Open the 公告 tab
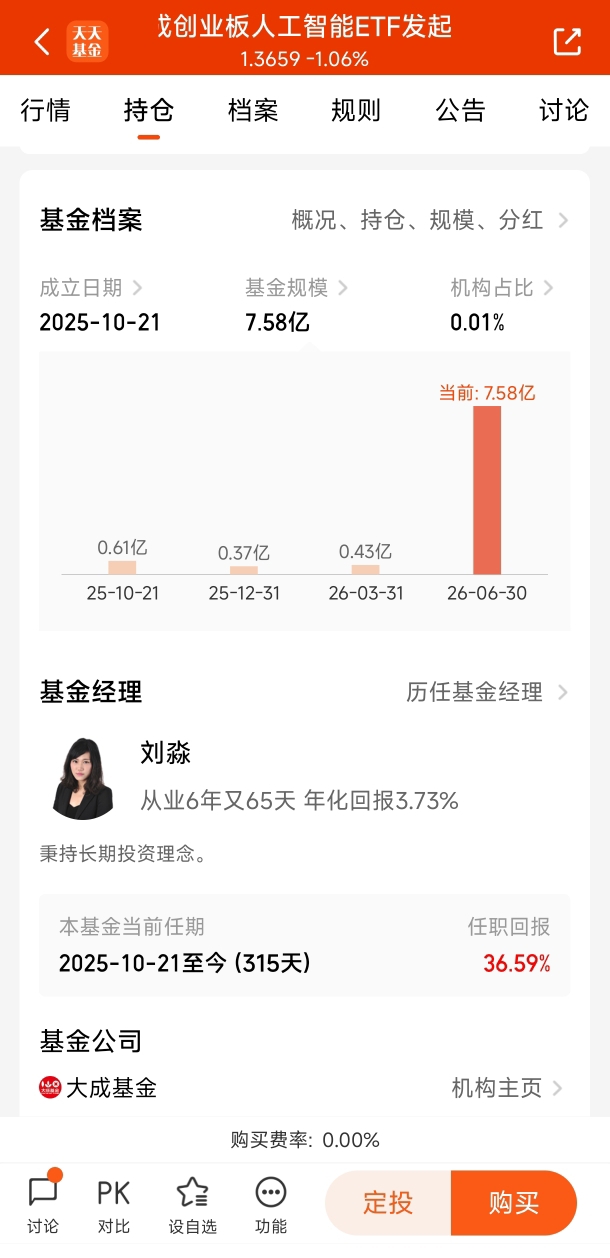Image resolution: width=610 pixels, height=1258 pixels. point(460,110)
